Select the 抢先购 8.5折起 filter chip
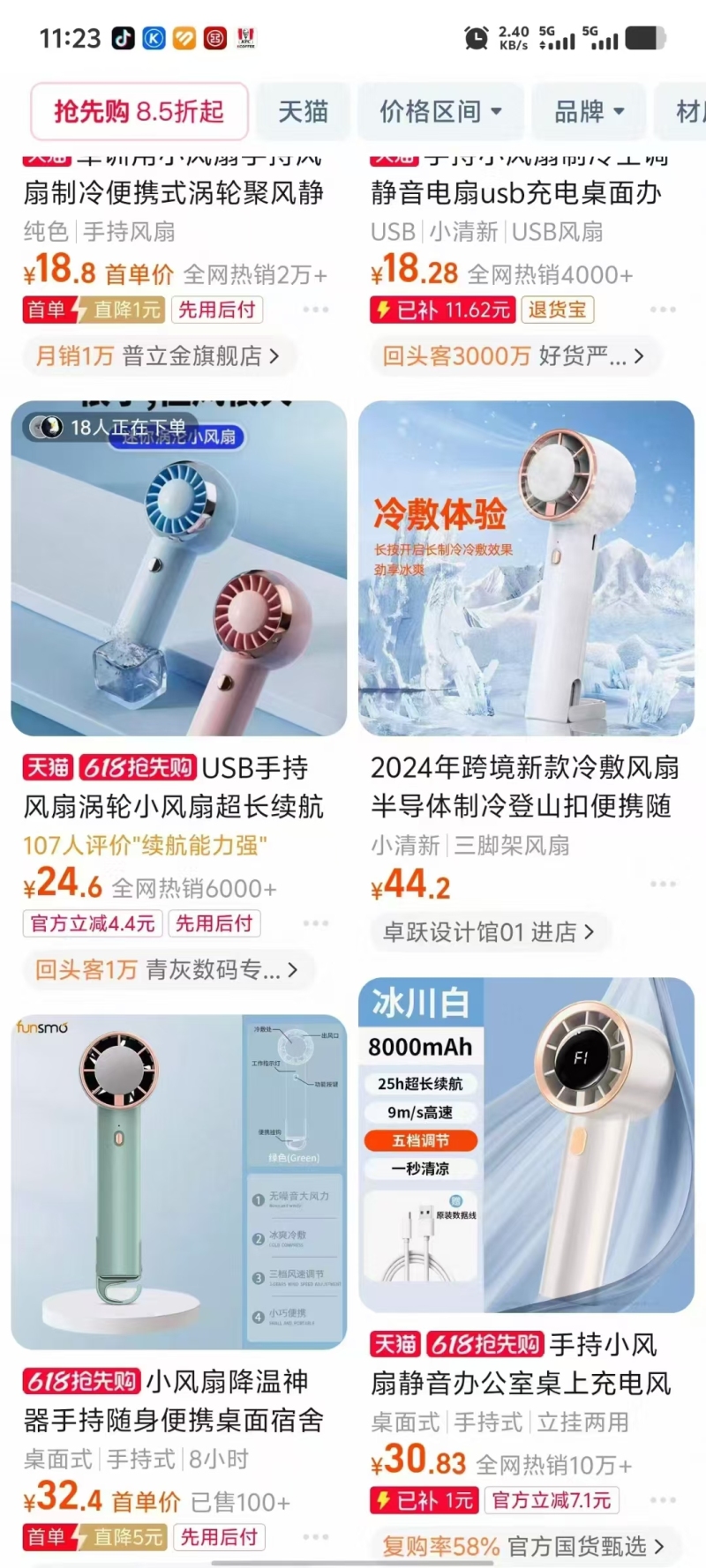 [139, 111]
